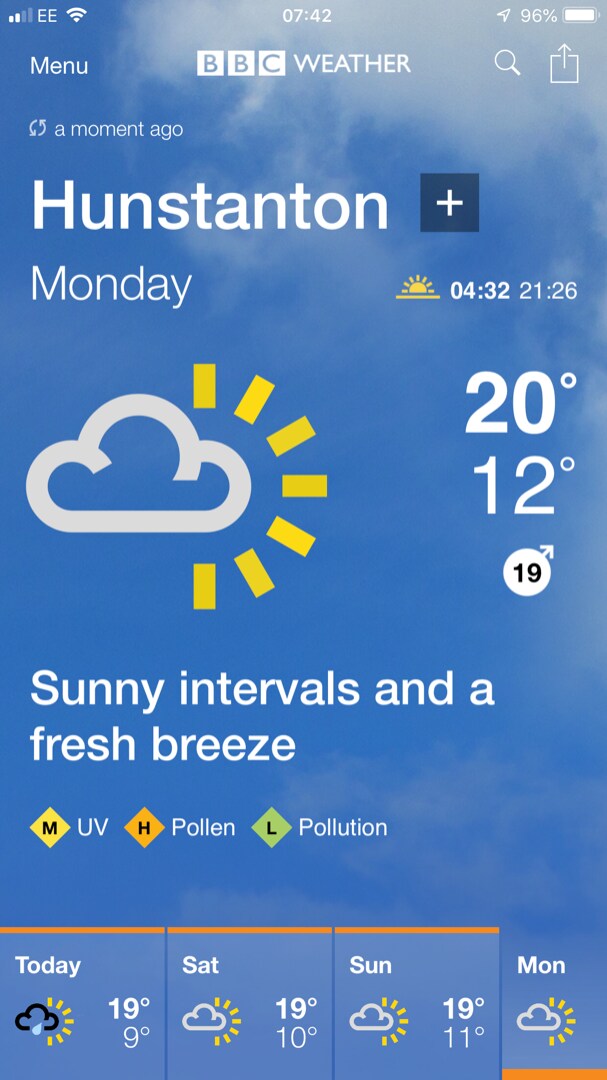Select the Mon forecast tab
607x1080 pixels.
click(x=553, y=1002)
